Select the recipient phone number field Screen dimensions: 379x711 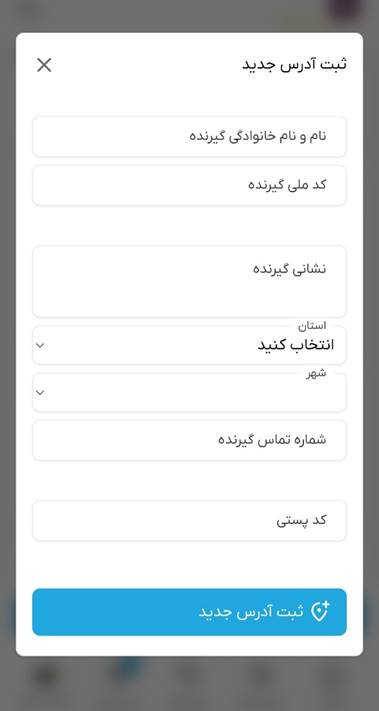point(190,440)
